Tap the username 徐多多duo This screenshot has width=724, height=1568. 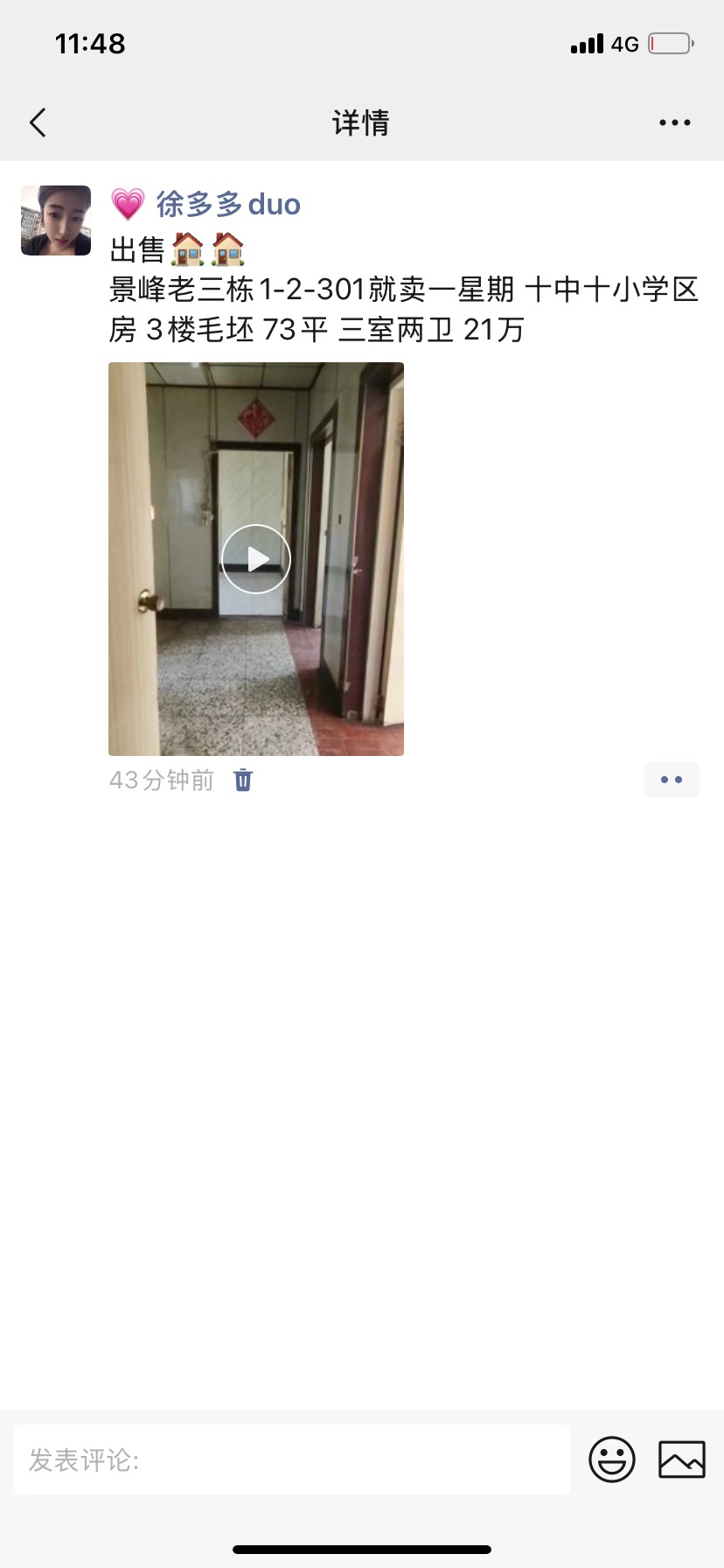[228, 204]
